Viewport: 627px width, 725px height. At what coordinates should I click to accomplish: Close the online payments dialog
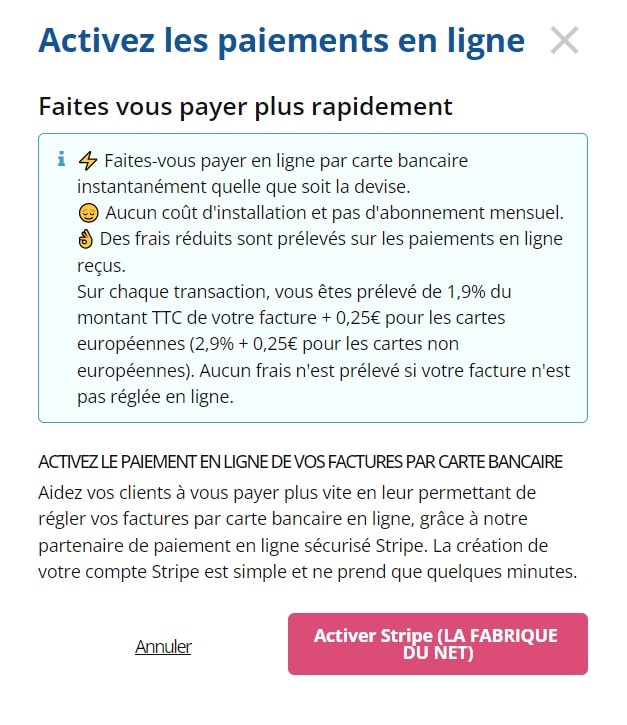coord(565,41)
